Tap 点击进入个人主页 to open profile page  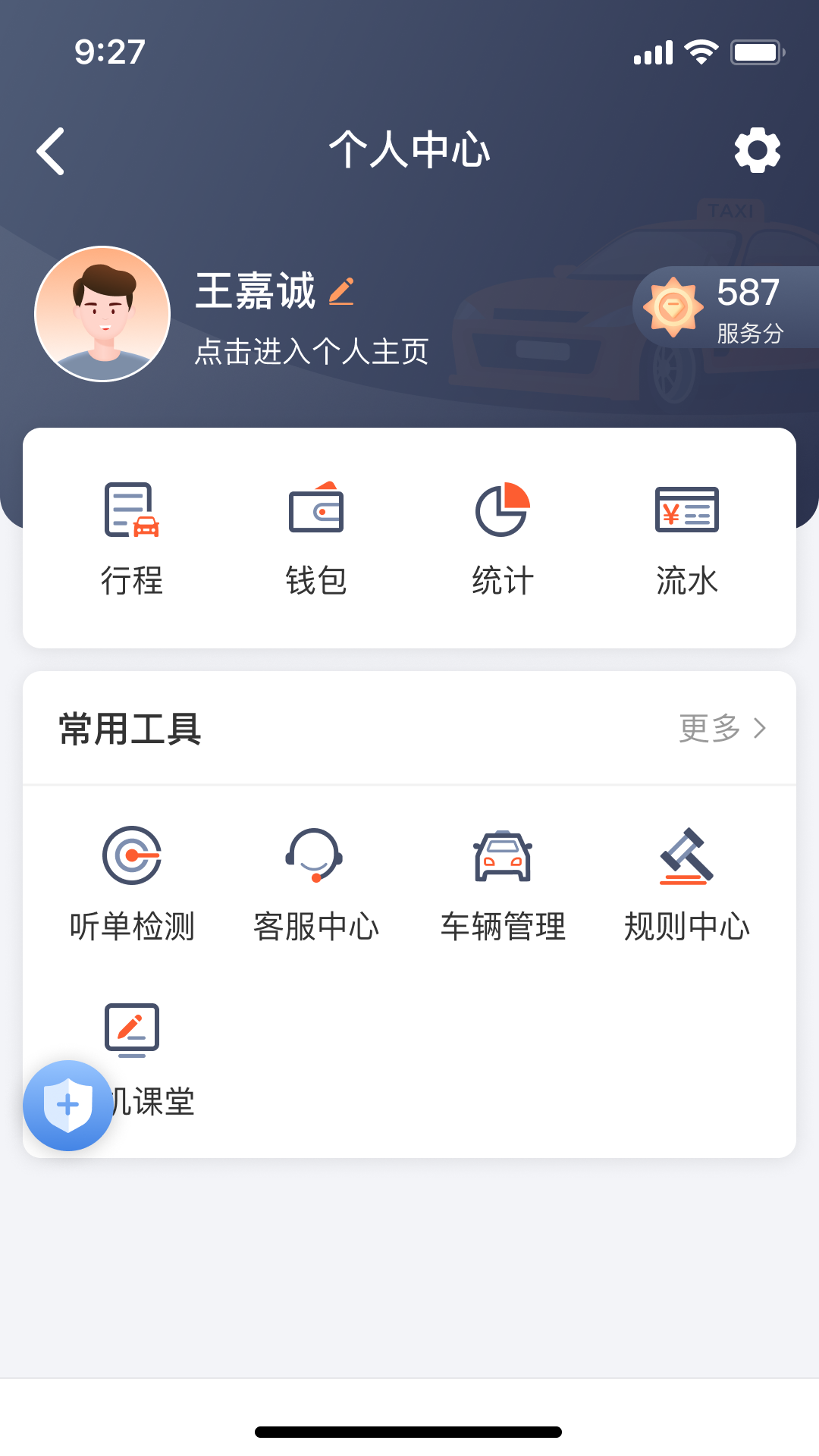(311, 350)
